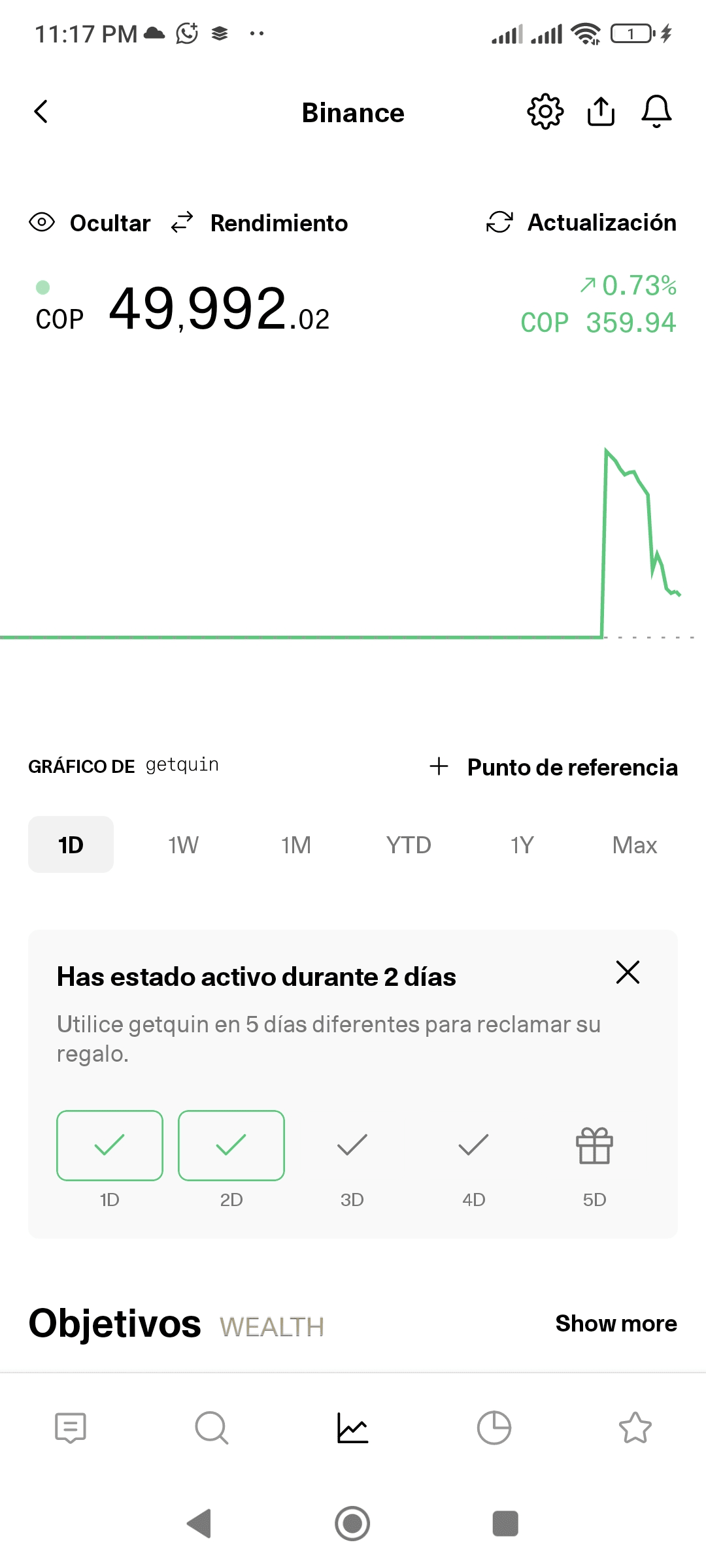The height and width of the screenshot is (1568, 706).
Task: Open the pie chart tab in bottom bar
Action: tap(494, 1428)
